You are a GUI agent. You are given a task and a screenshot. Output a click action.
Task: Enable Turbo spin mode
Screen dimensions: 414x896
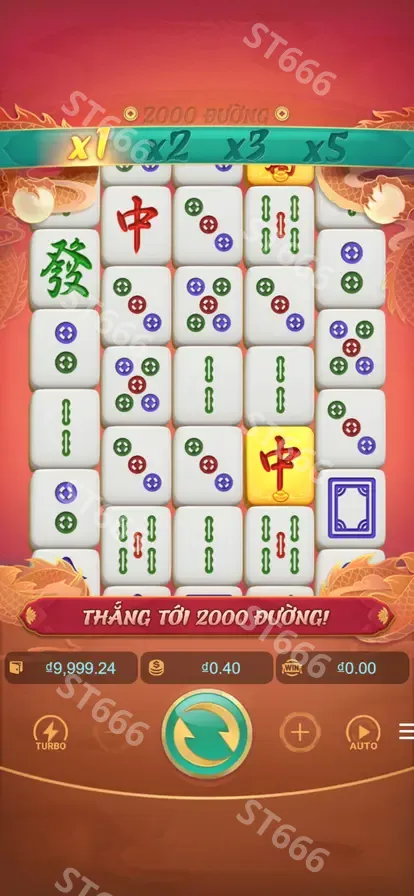51,733
